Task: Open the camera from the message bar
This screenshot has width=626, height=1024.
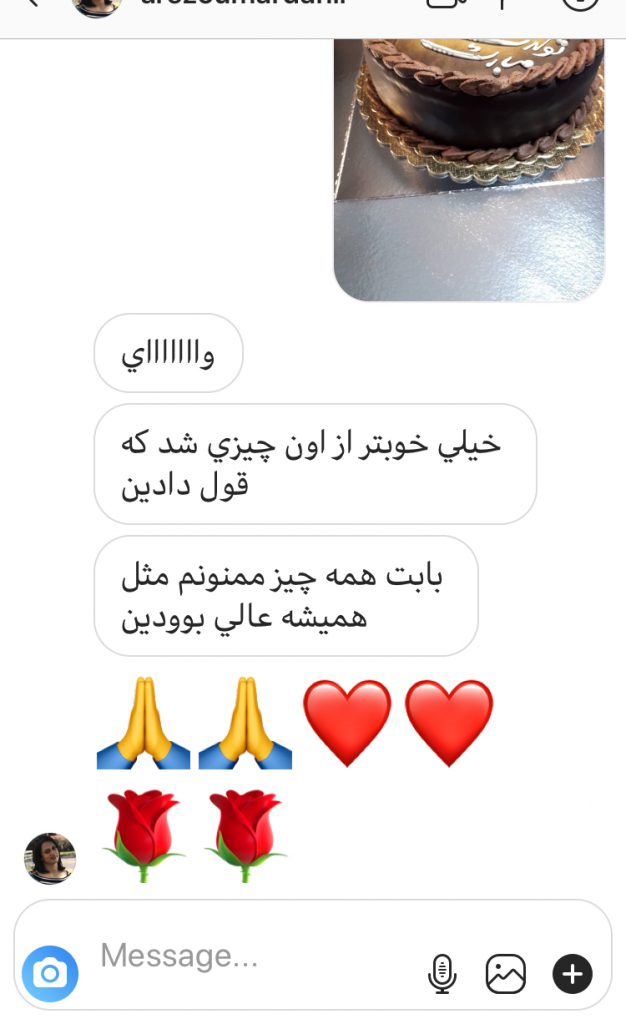Action: pos(50,973)
